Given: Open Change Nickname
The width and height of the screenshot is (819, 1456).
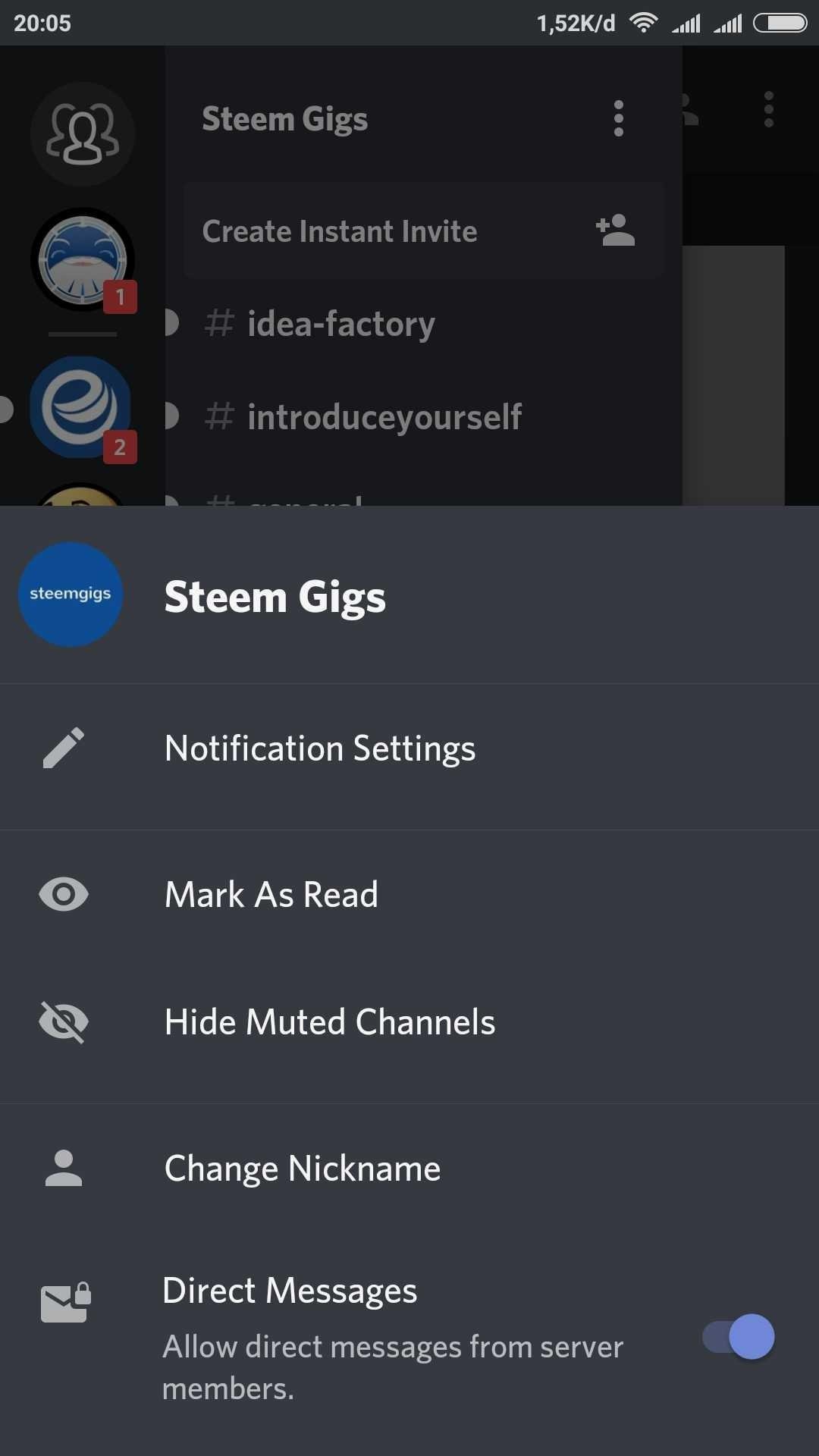Looking at the screenshot, I should 409,1168.
